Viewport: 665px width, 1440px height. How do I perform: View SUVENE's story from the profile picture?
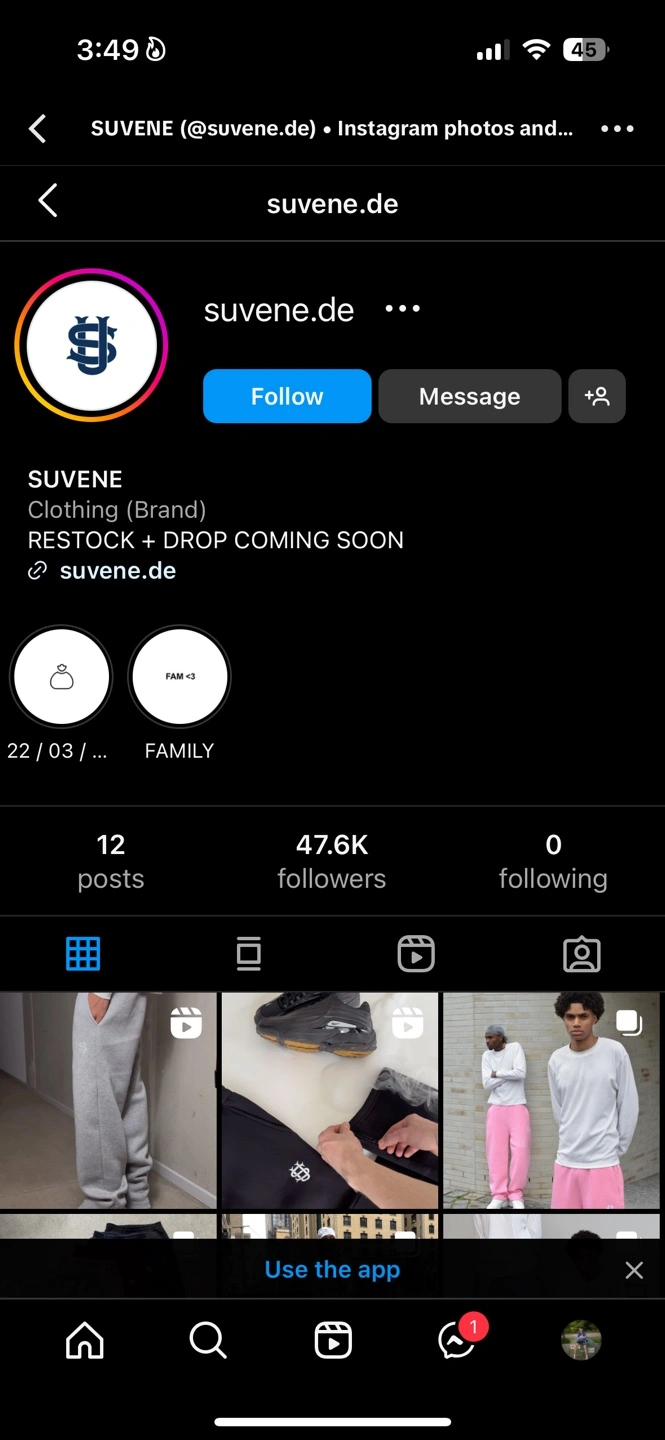tap(91, 345)
